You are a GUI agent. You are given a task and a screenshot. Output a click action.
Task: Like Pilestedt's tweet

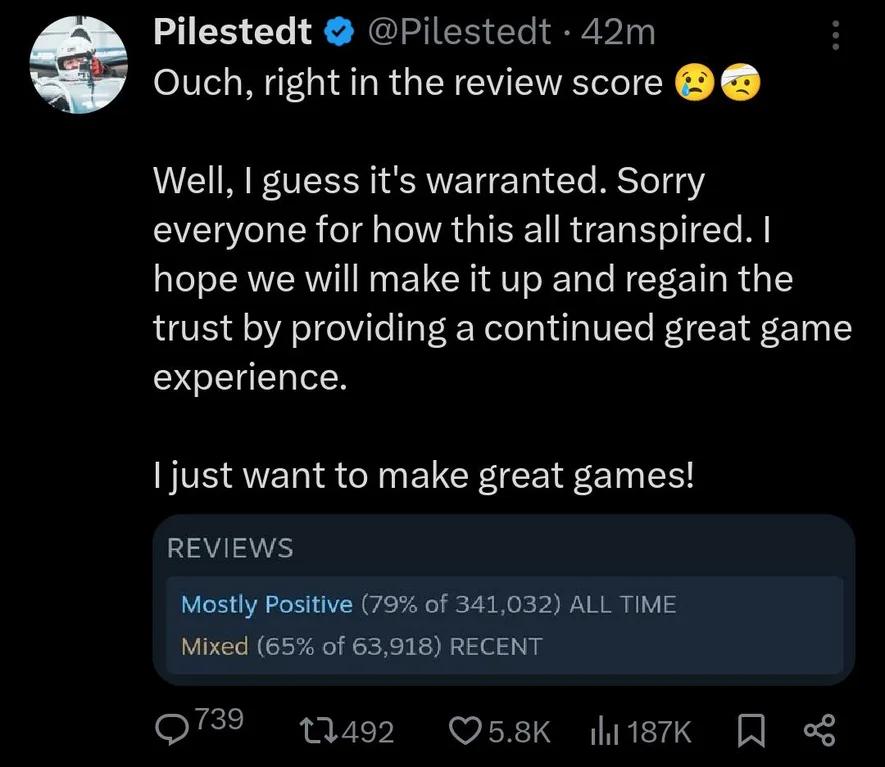464,731
